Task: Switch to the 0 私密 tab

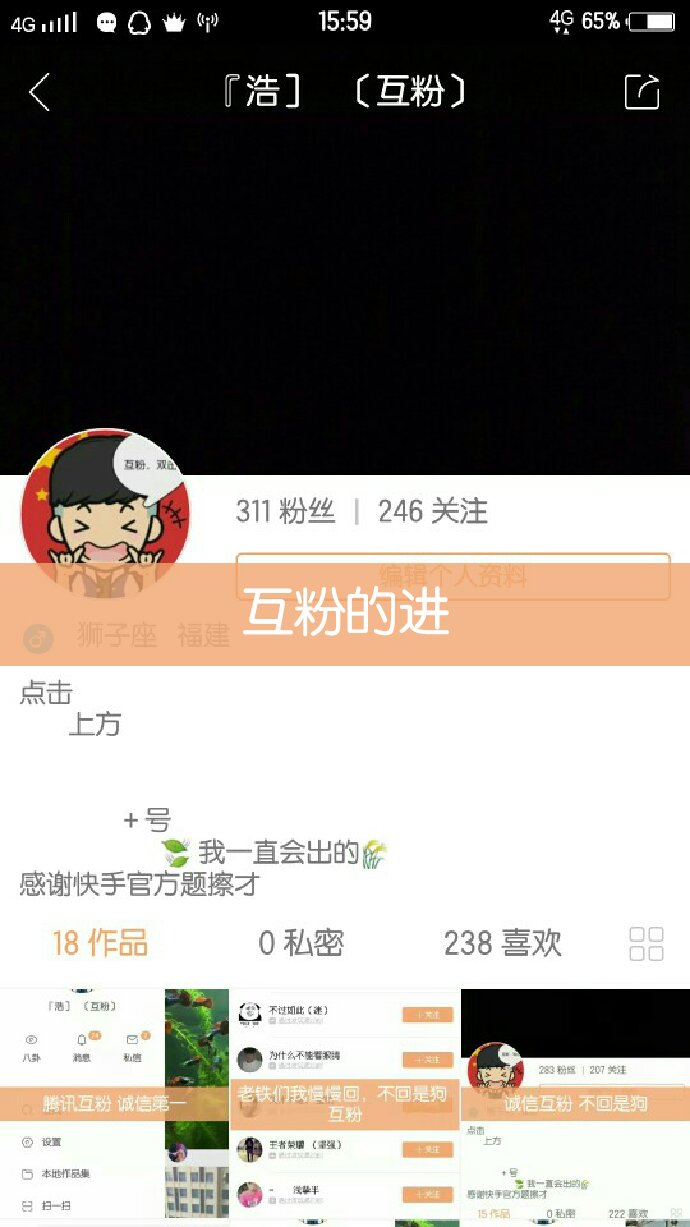Action: (301, 942)
